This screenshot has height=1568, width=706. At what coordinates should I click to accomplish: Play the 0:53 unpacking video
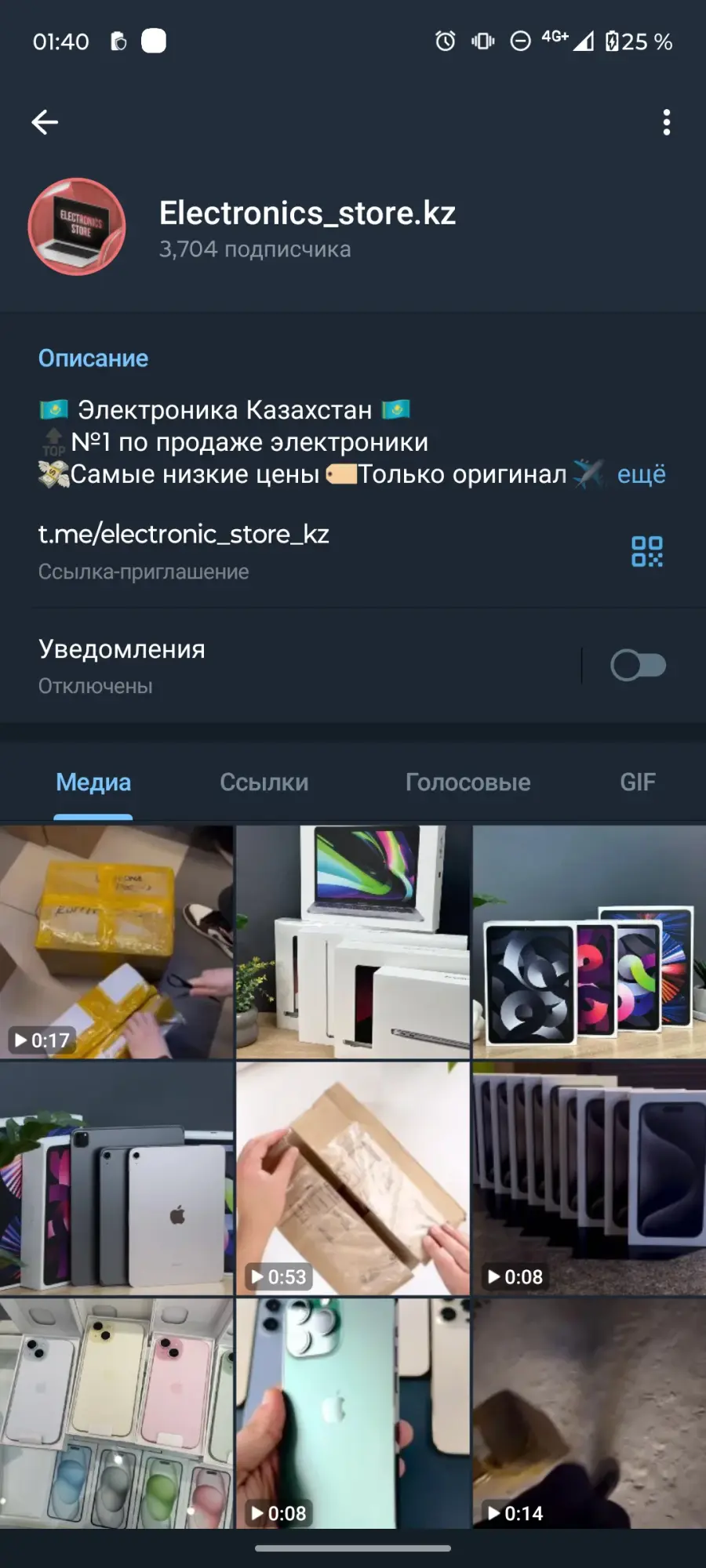point(353,1178)
